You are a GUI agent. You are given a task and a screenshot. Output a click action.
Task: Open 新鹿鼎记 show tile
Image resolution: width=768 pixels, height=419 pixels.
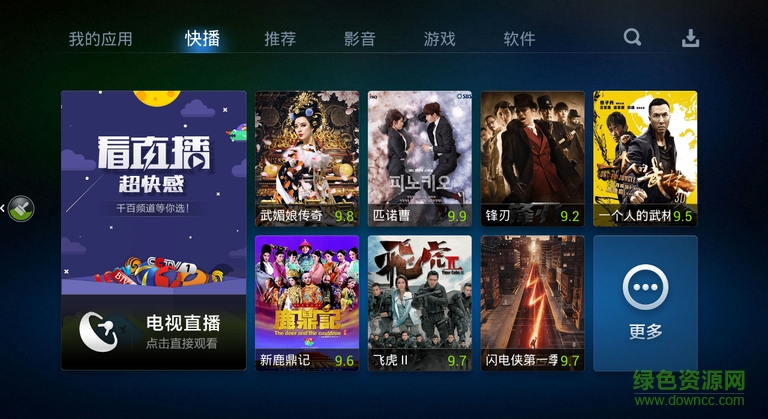307,302
